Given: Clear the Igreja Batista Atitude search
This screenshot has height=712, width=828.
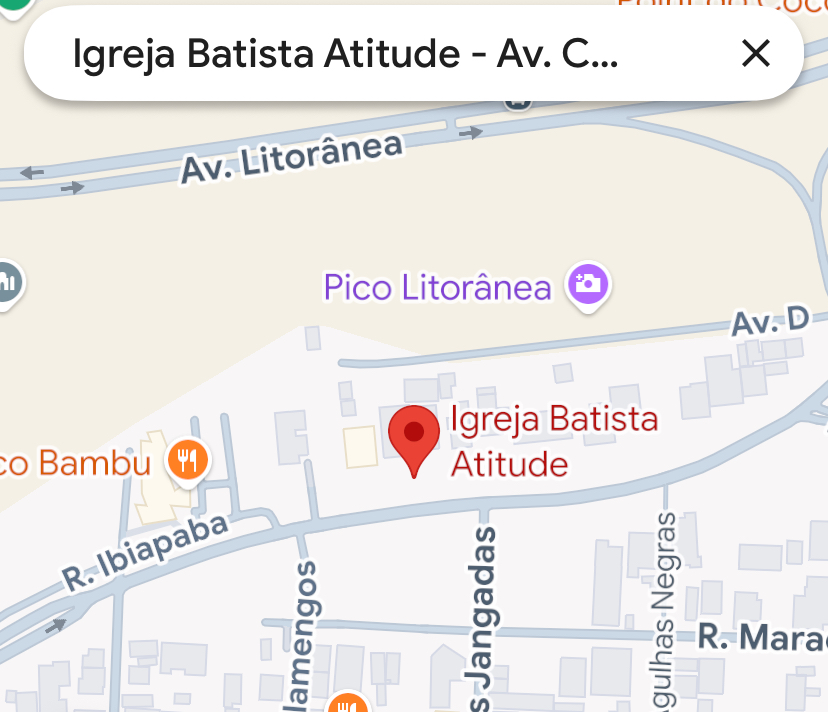Looking at the screenshot, I should point(755,54).
